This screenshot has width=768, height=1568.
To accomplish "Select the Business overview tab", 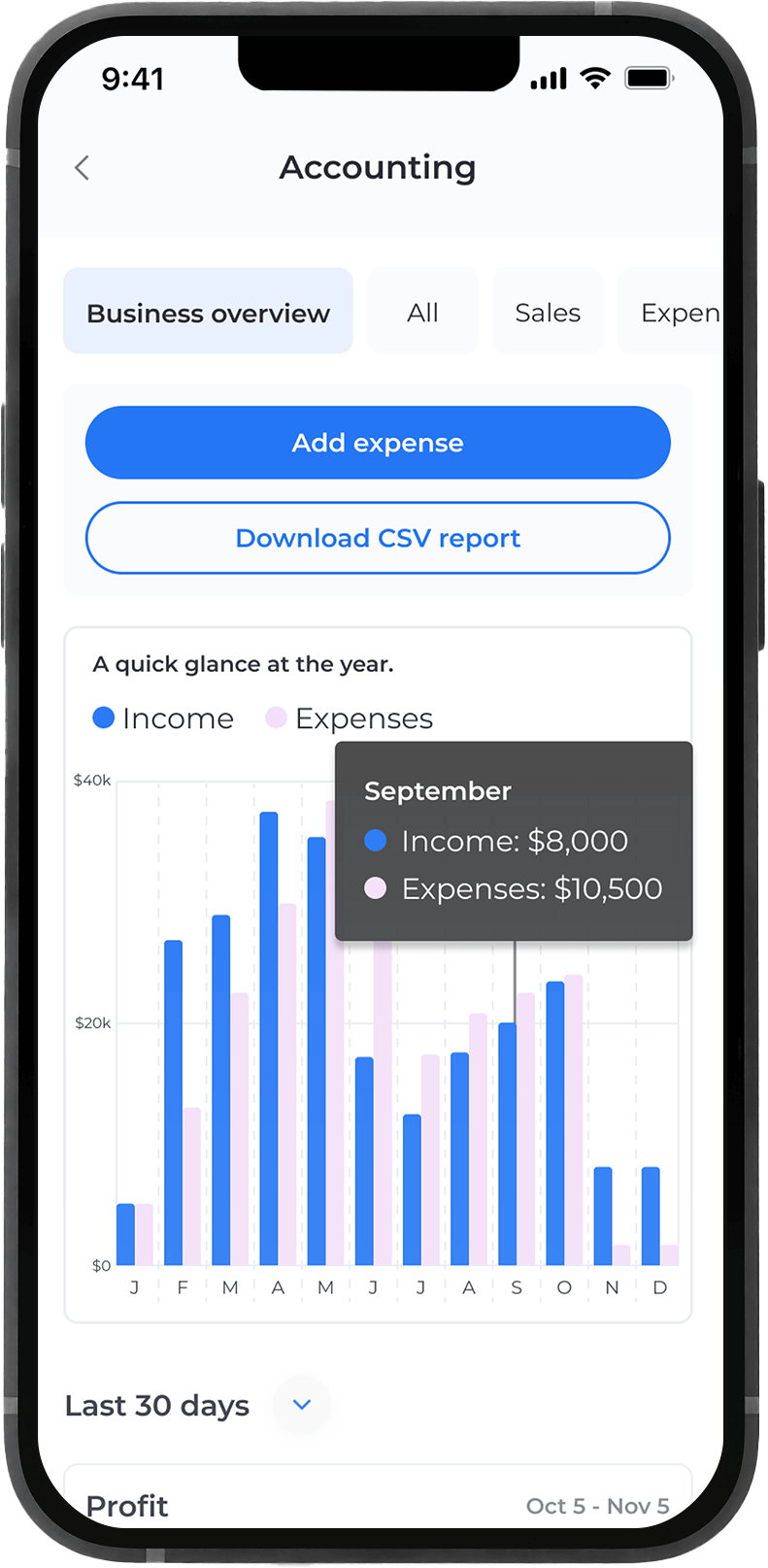I will (208, 313).
